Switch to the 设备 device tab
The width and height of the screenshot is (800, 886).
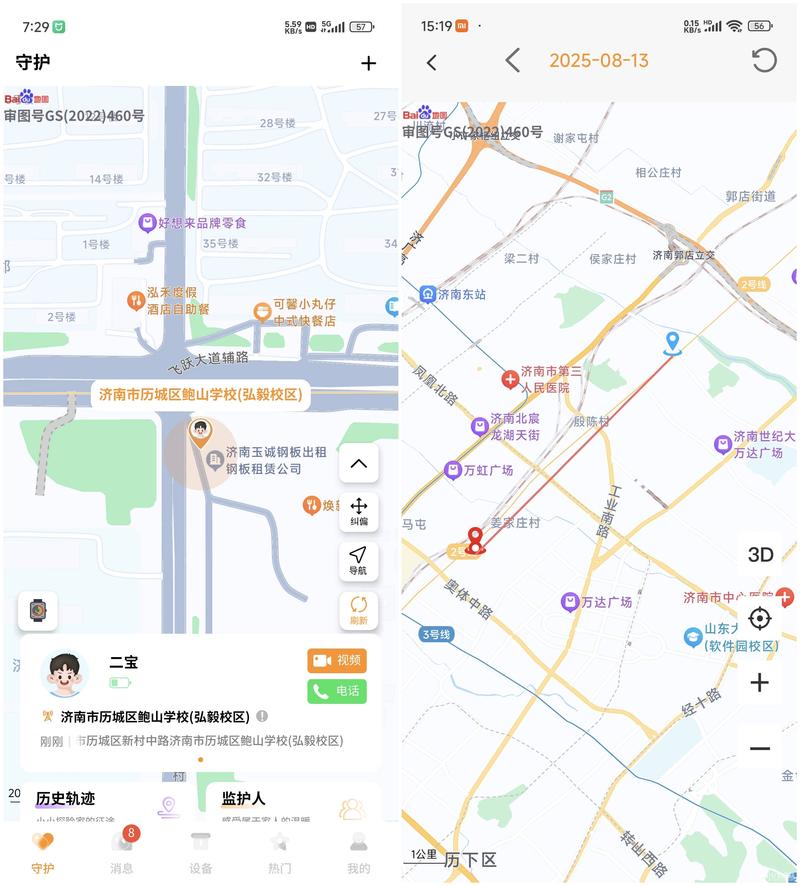pos(201,852)
